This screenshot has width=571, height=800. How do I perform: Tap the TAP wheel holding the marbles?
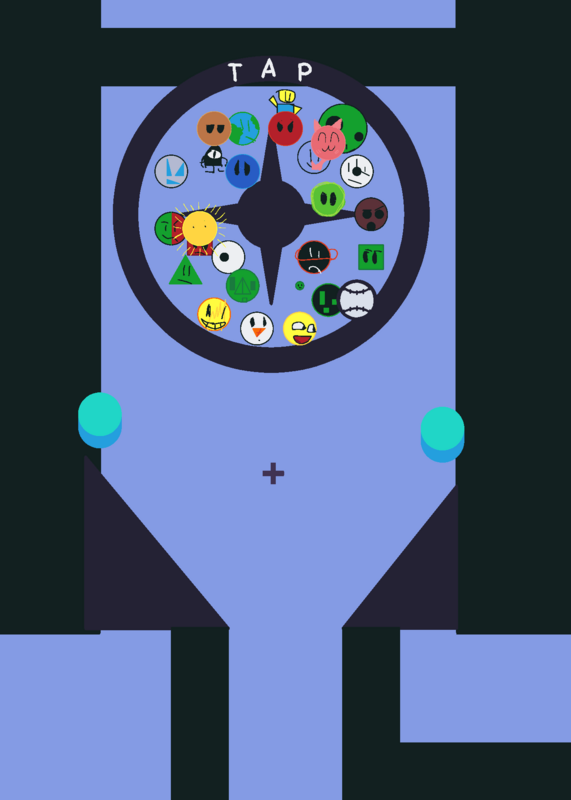tap(271, 214)
